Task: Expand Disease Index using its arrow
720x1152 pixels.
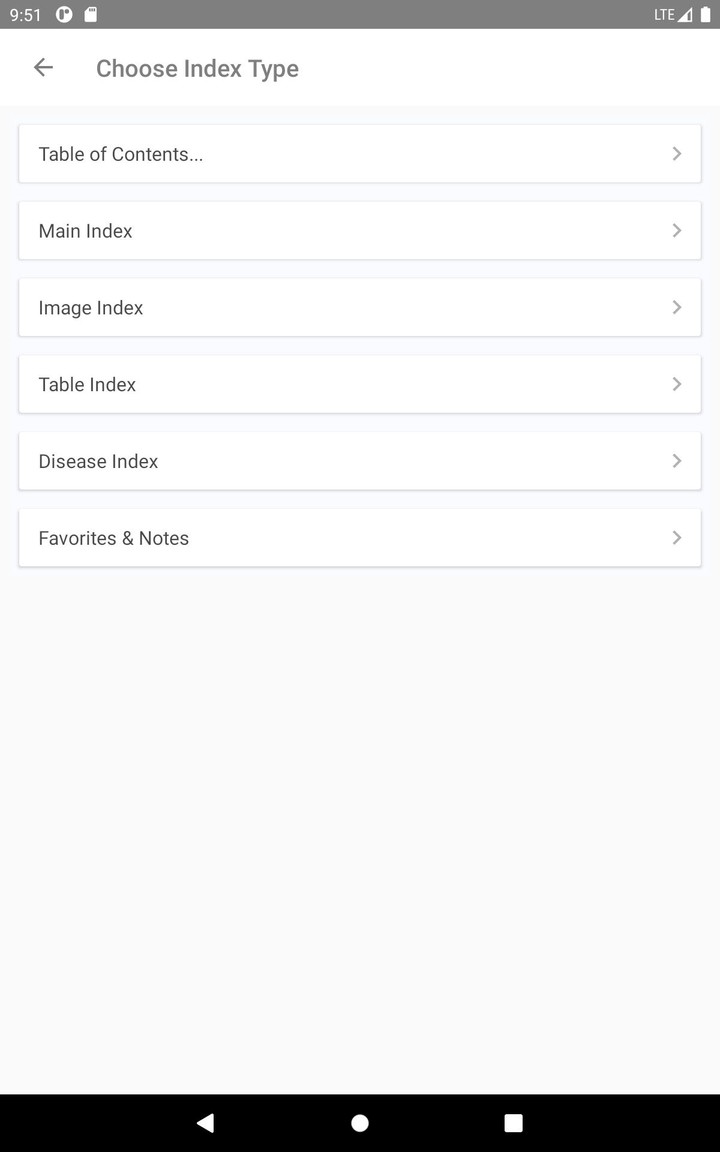Action: pyautogui.click(x=677, y=461)
